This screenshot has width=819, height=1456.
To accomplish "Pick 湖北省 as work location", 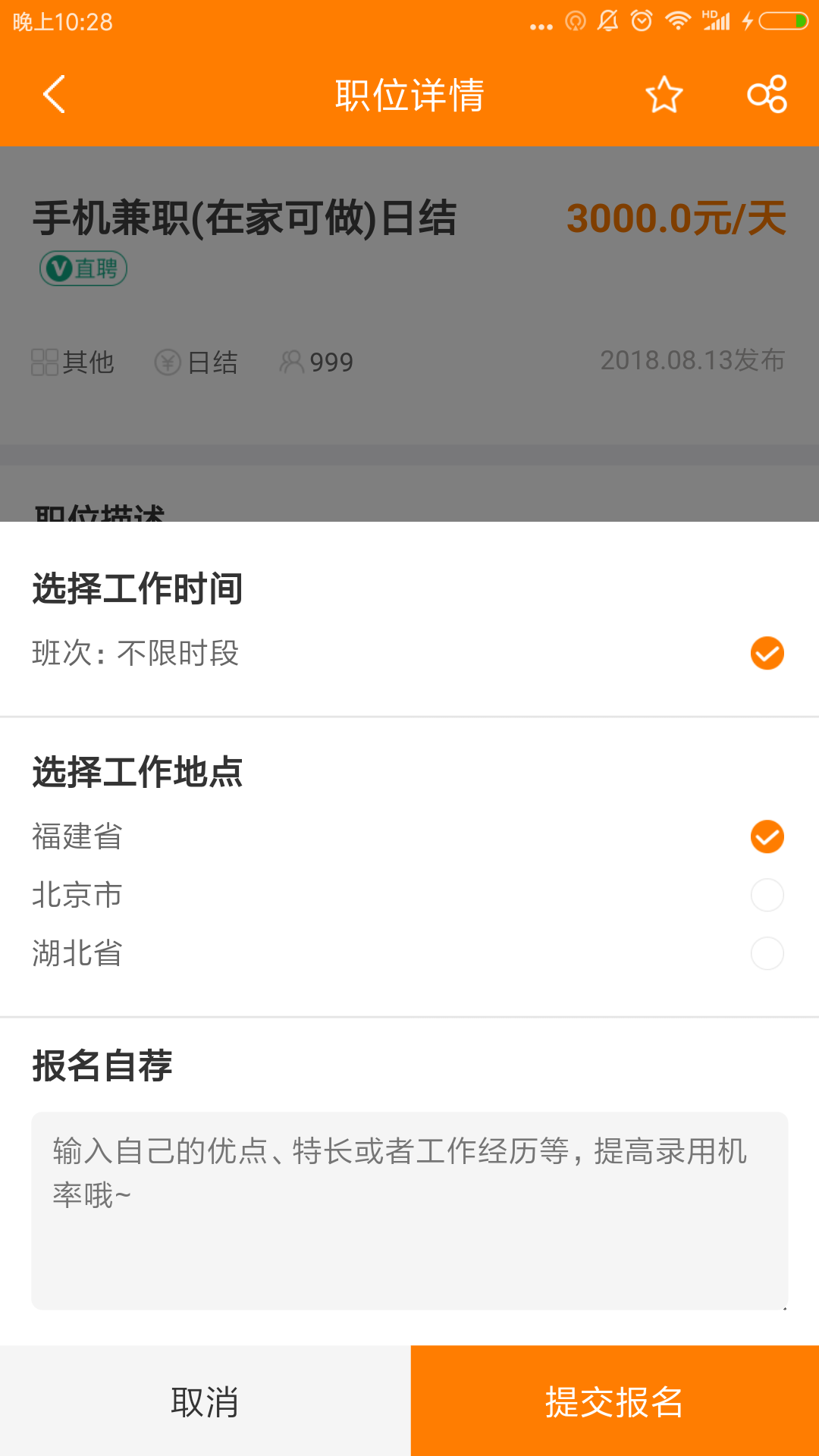I will pyautogui.click(x=767, y=953).
